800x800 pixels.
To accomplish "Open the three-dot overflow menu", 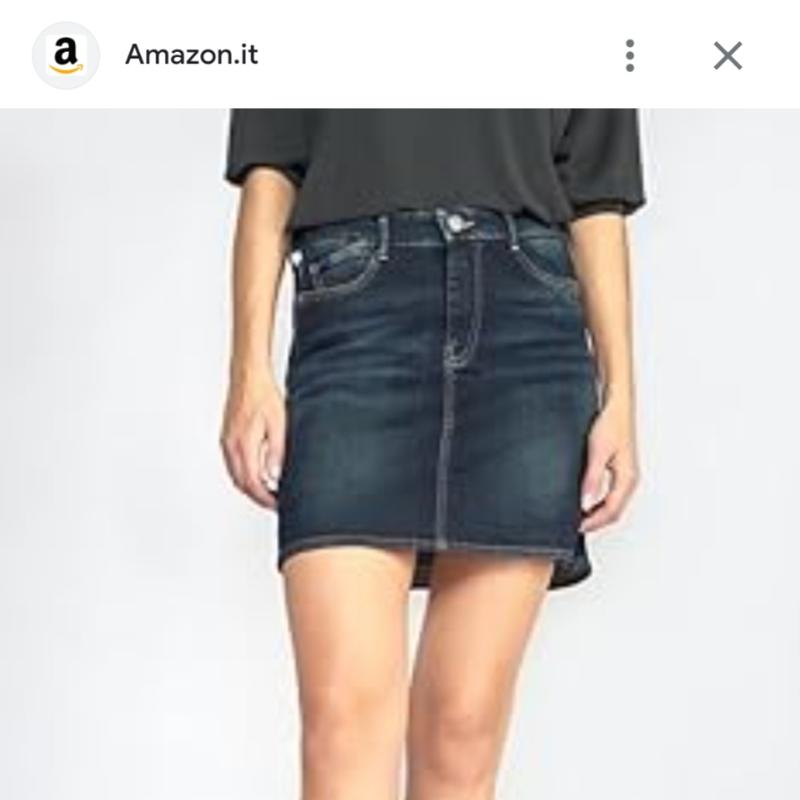I will 629,55.
